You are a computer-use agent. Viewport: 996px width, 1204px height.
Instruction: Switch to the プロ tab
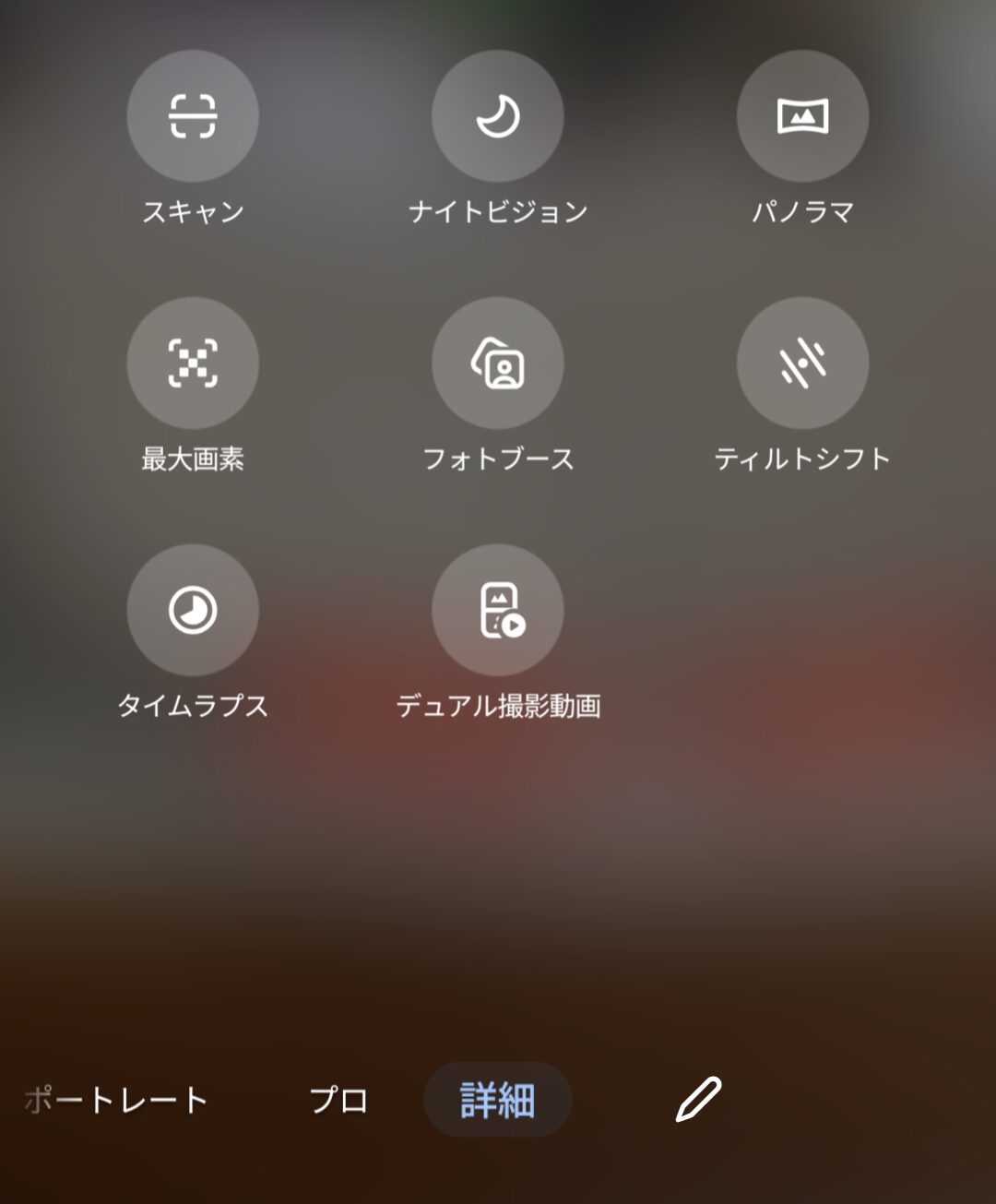(338, 1100)
